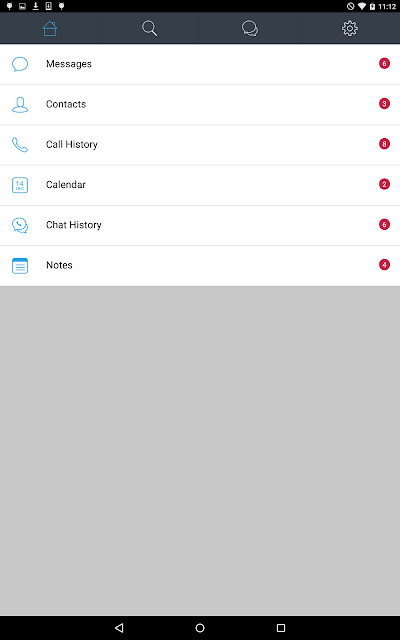Open the settings gear tab
The width and height of the screenshot is (400, 640).
point(350,28)
